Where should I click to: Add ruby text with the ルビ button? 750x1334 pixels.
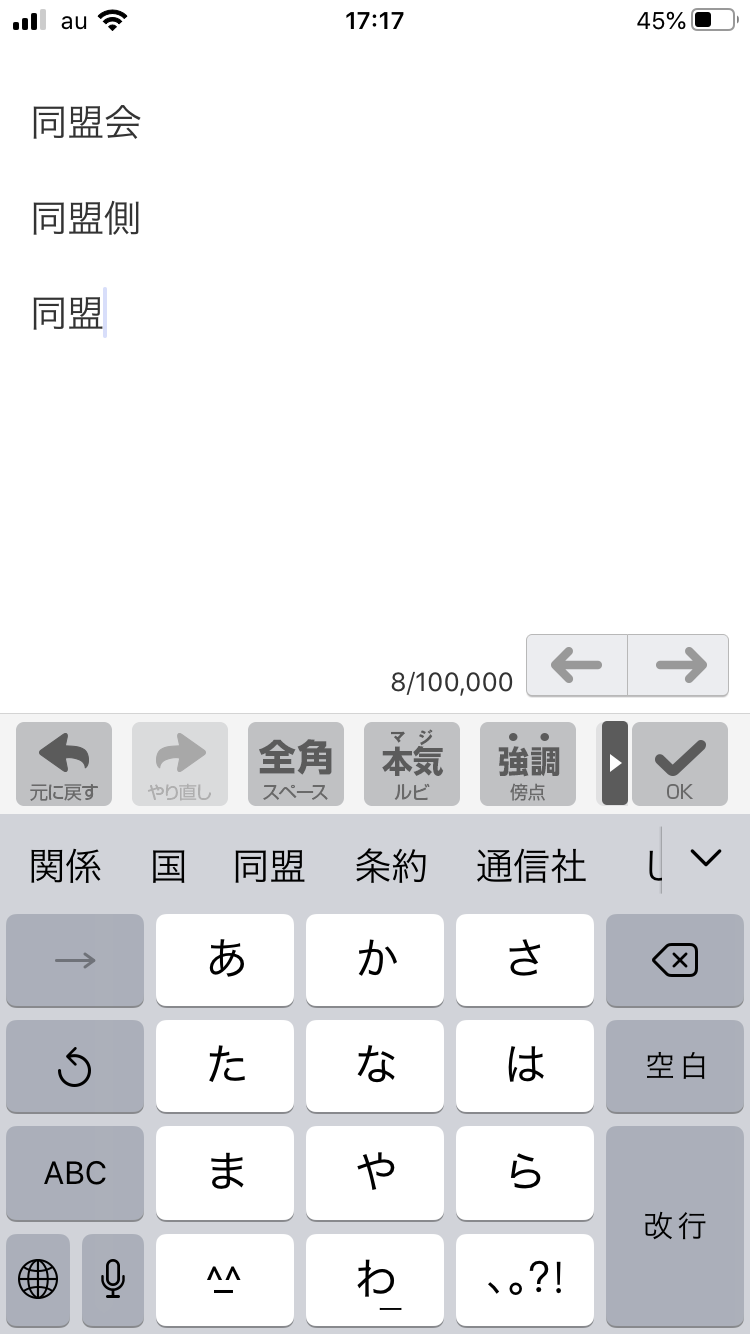pyautogui.click(x=412, y=764)
